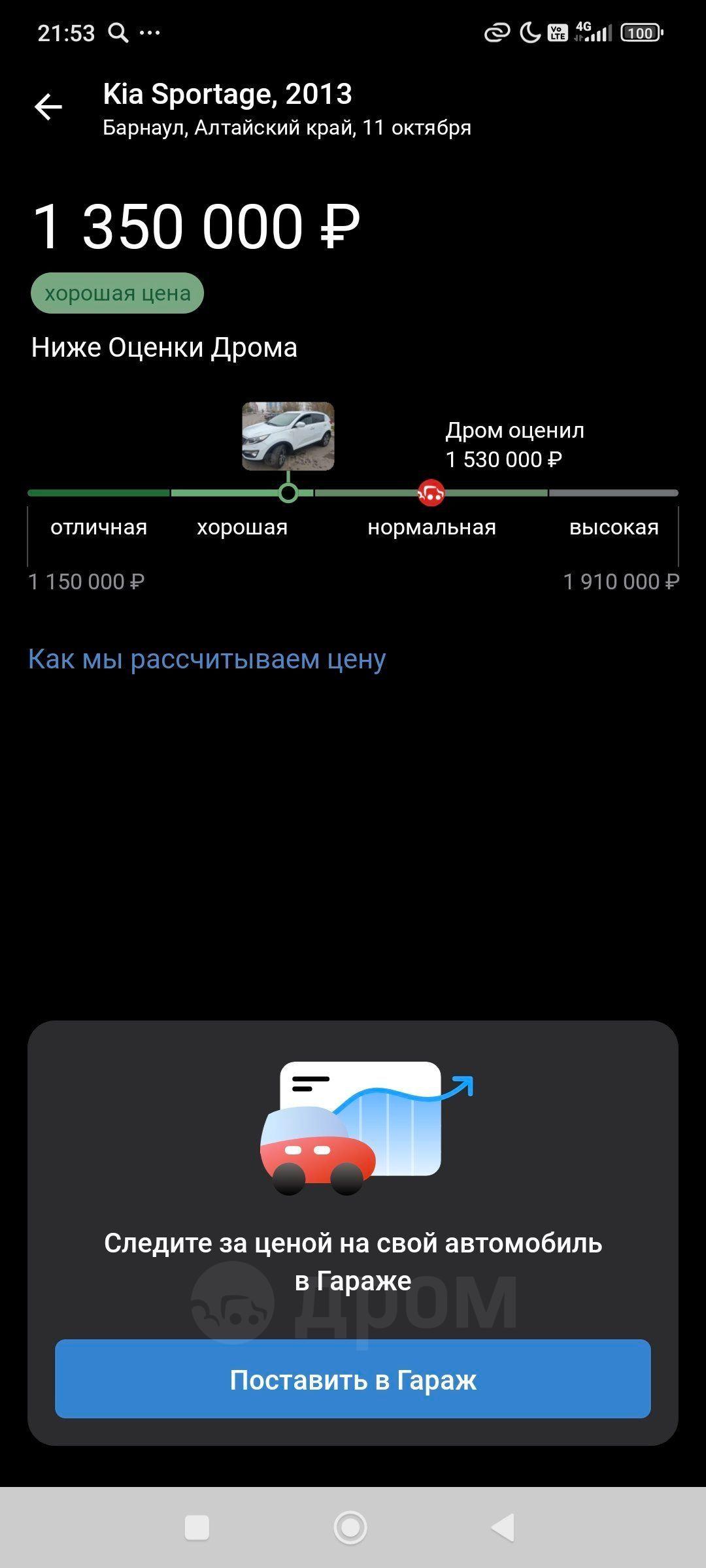Open recent apps with the square button

coord(197,1527)
